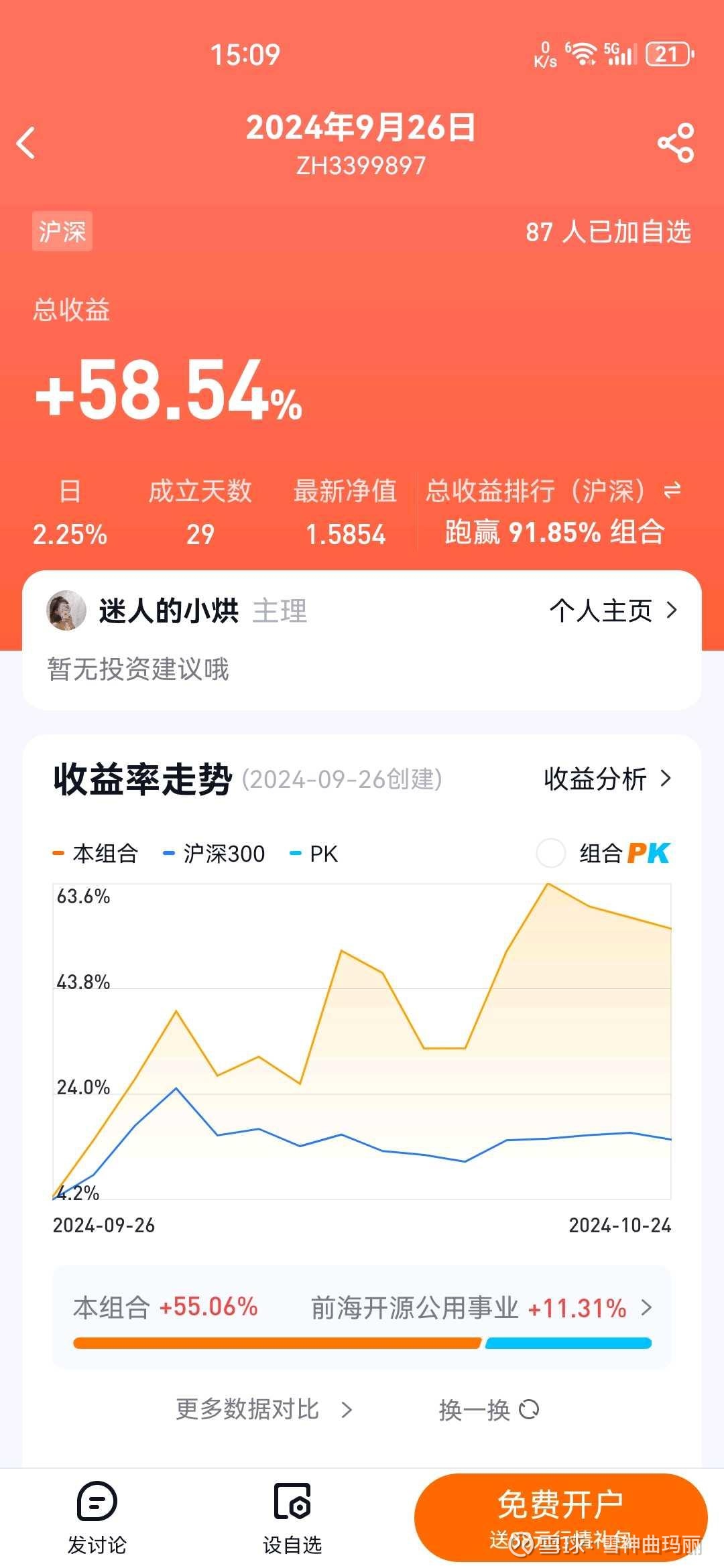
Task: Tap the 免费开户 button
Action: pos(560,1517)
